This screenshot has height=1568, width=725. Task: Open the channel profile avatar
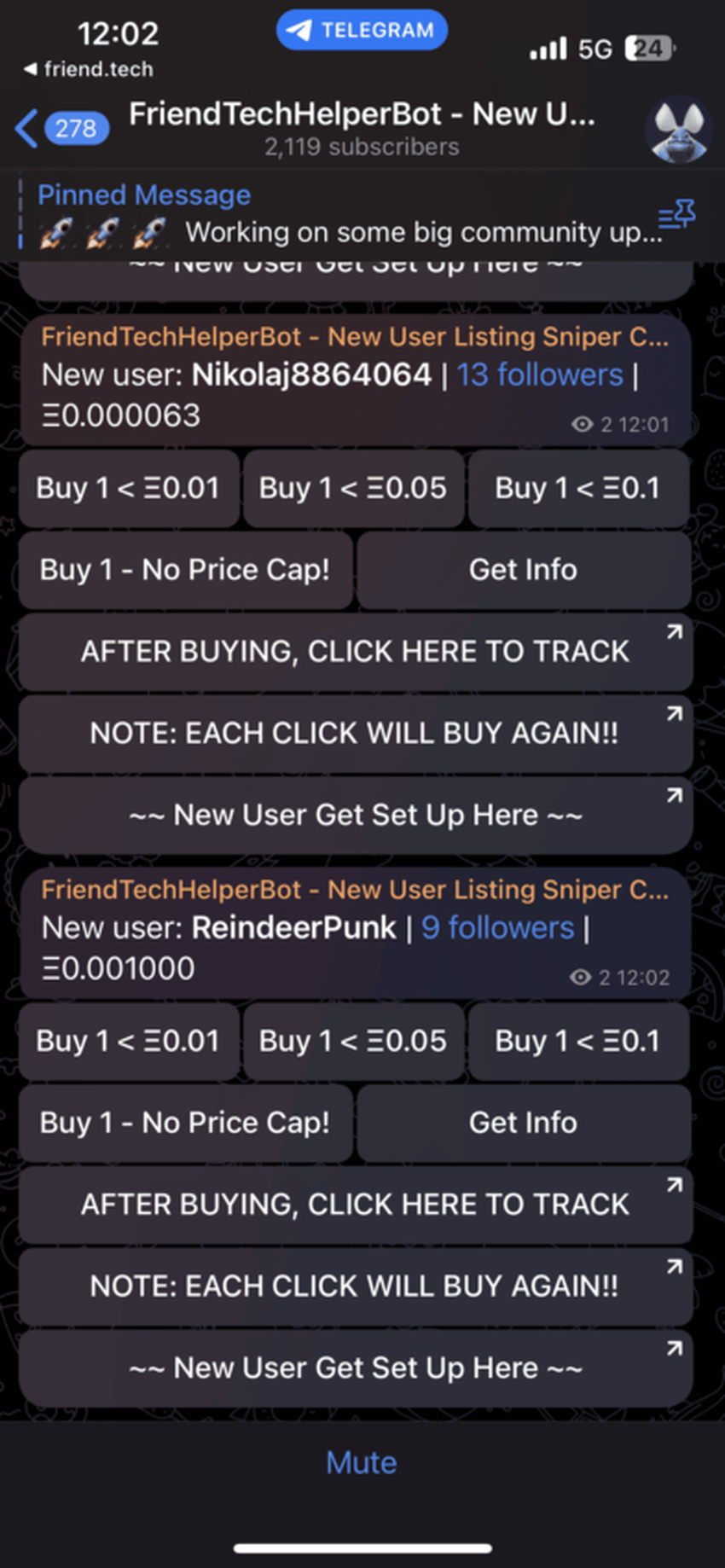pos(678,130)
